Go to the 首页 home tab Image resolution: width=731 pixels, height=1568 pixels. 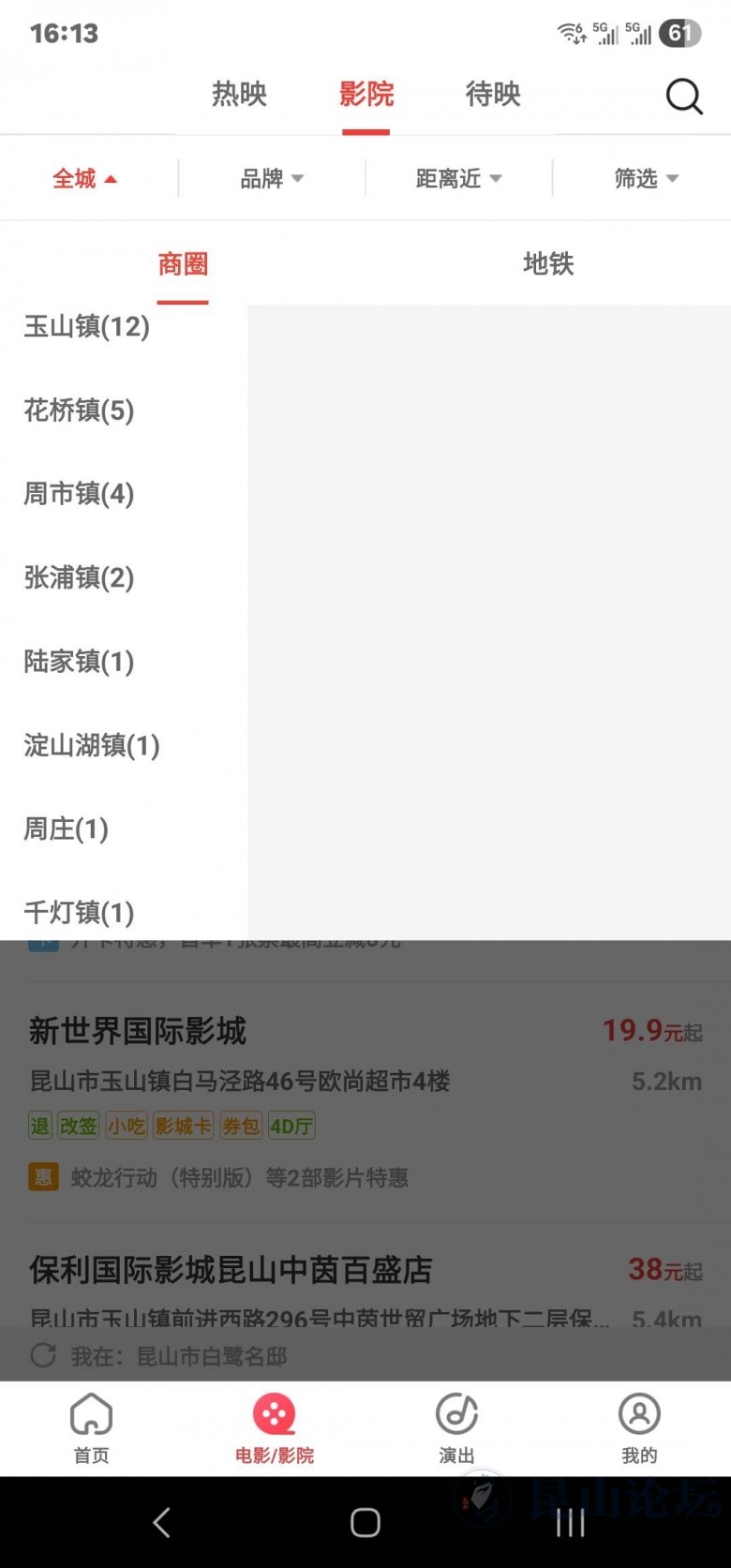[91, 1428]
